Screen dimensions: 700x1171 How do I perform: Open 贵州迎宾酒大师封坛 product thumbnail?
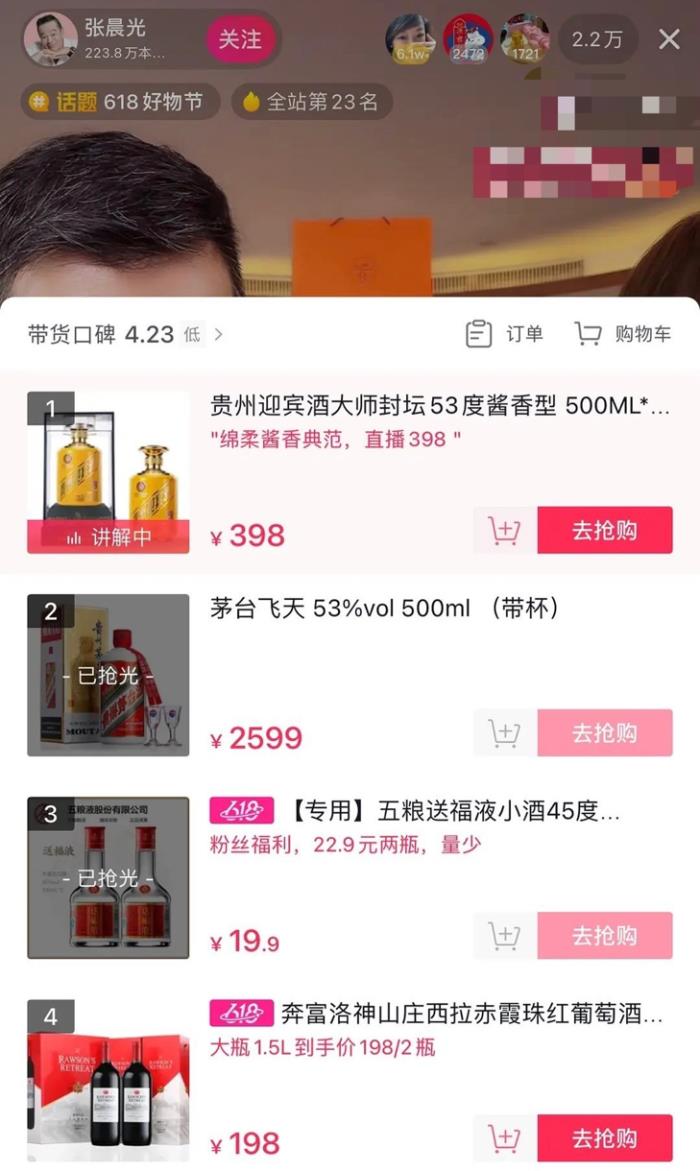(x=108, y=472)
